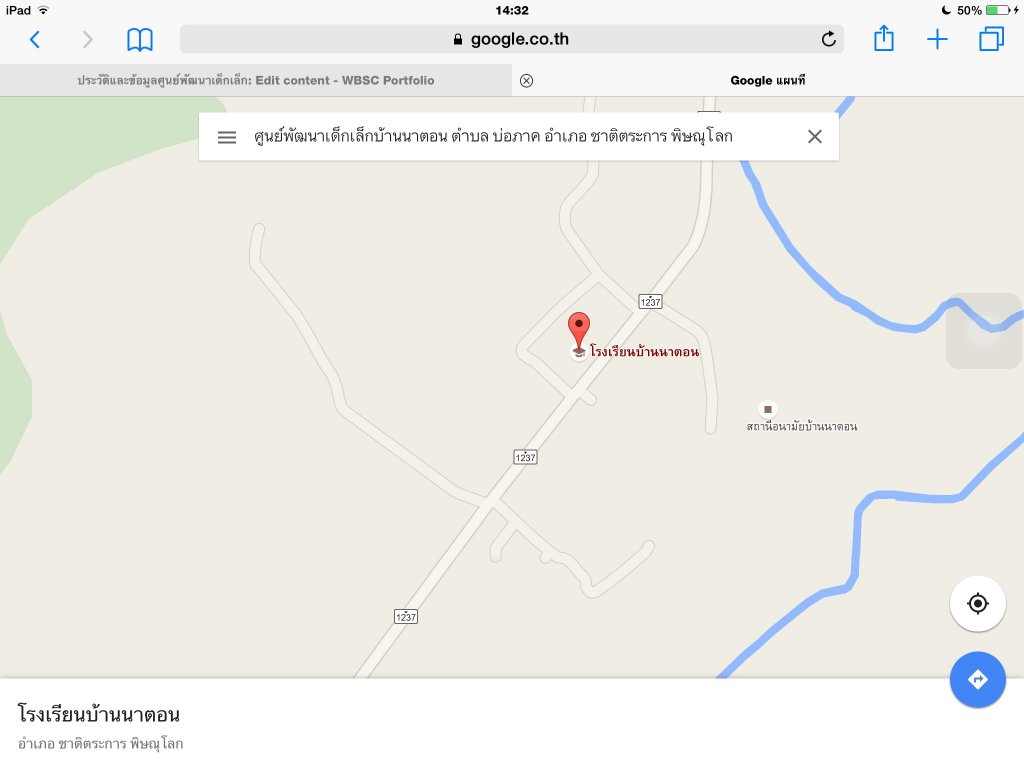Close the Google แผนที่ tab
This screenshot has height=768, width=1024.
526,80
